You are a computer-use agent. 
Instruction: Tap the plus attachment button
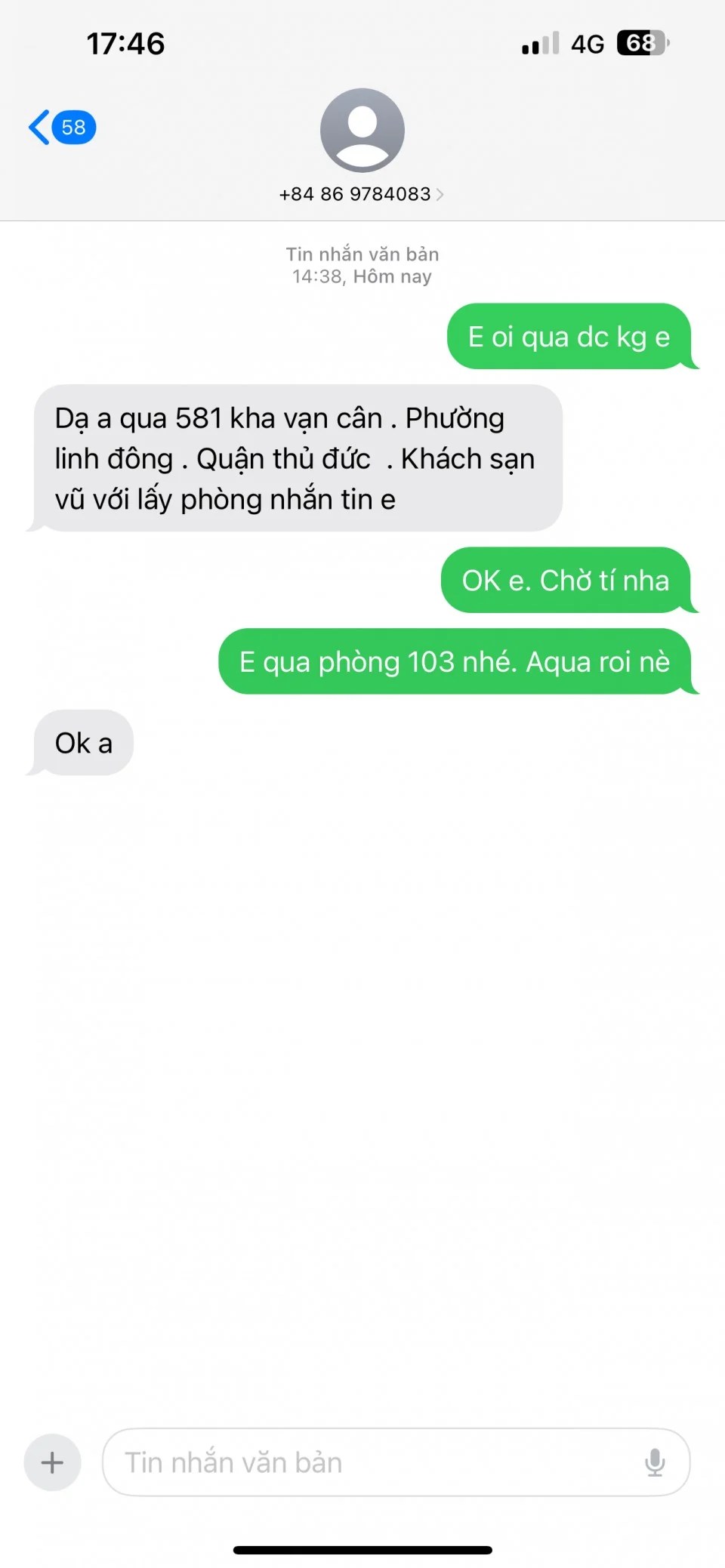52,1462
